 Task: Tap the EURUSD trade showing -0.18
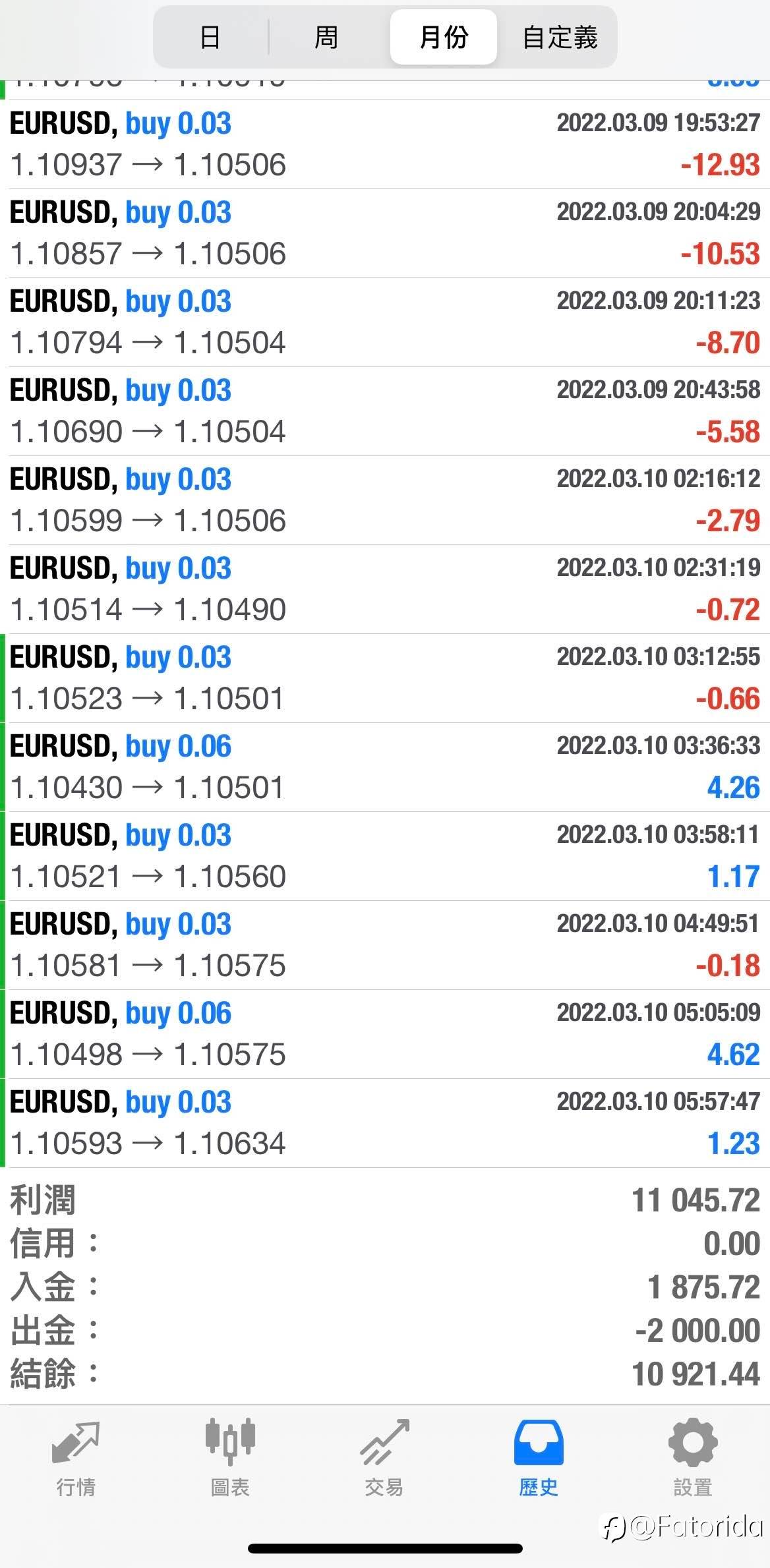(385, 945)
